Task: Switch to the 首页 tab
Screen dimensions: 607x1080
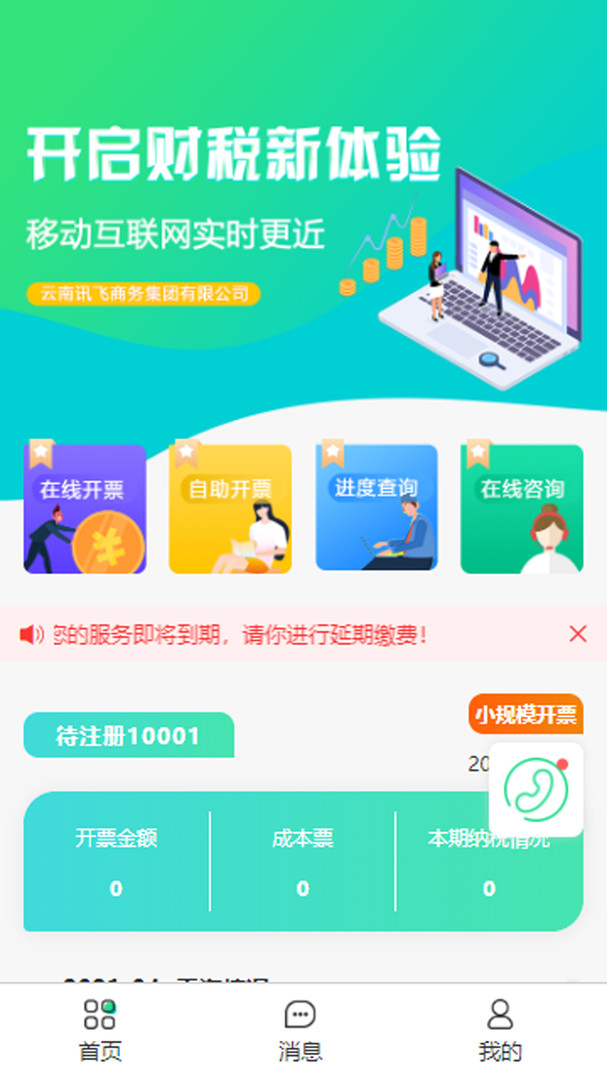Action: 100,1030
